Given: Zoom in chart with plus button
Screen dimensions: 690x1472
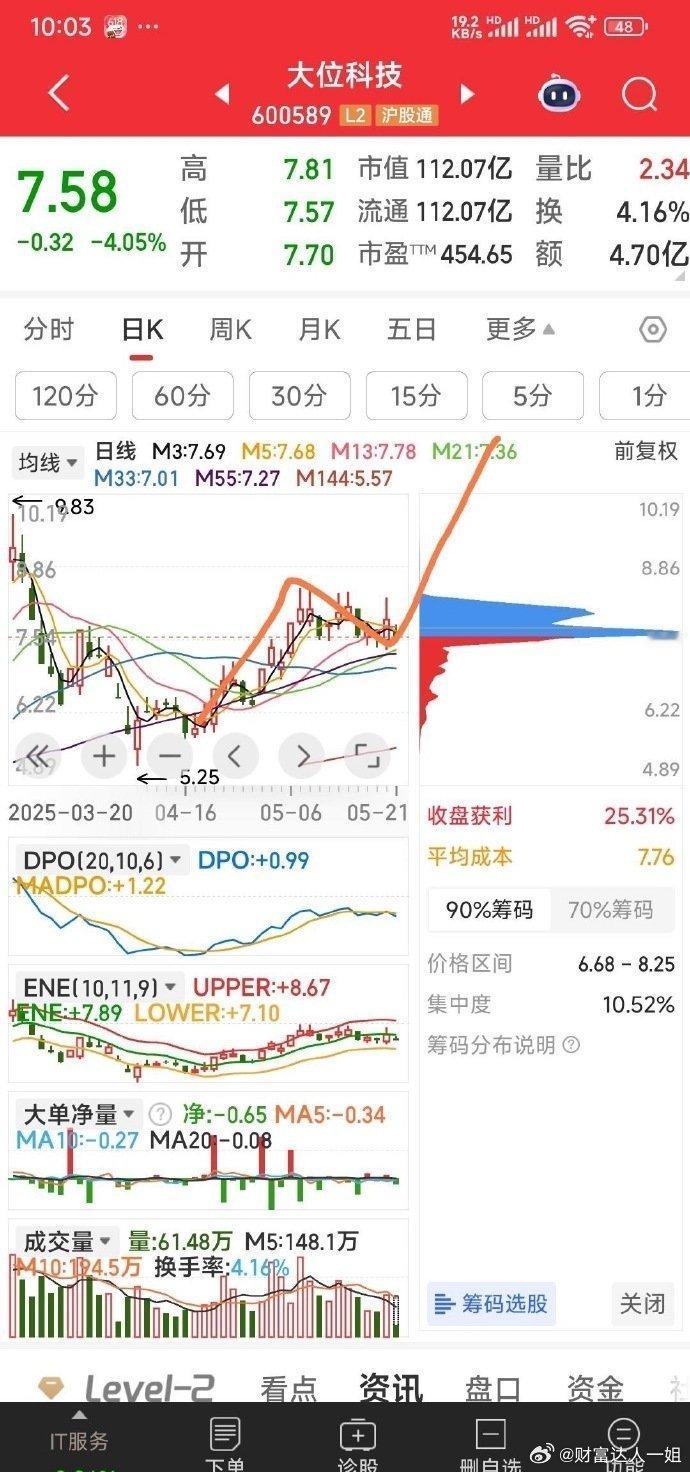Looking at the screenshot, I should pos(104,756).
